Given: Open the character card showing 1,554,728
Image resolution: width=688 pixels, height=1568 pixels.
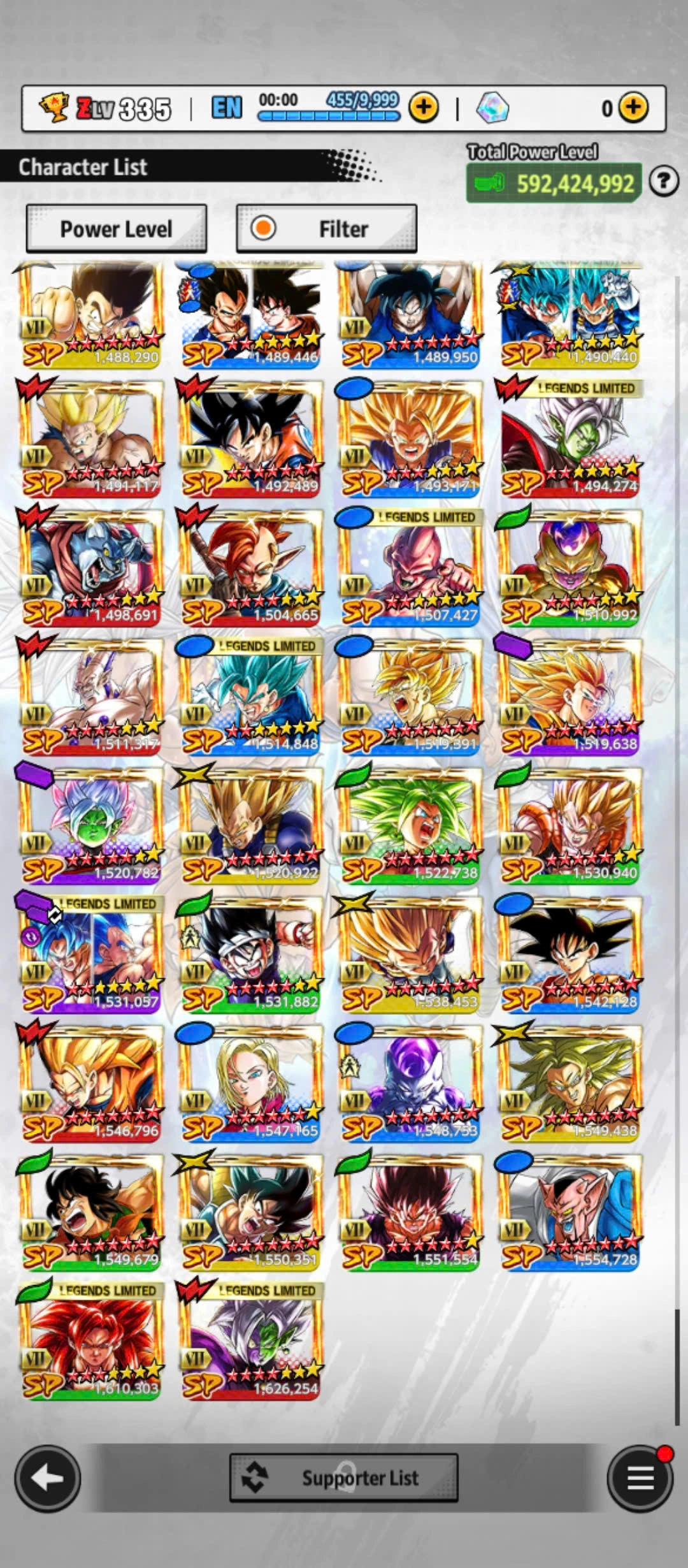Looking at the screenshot, I should coord(569,1211).
